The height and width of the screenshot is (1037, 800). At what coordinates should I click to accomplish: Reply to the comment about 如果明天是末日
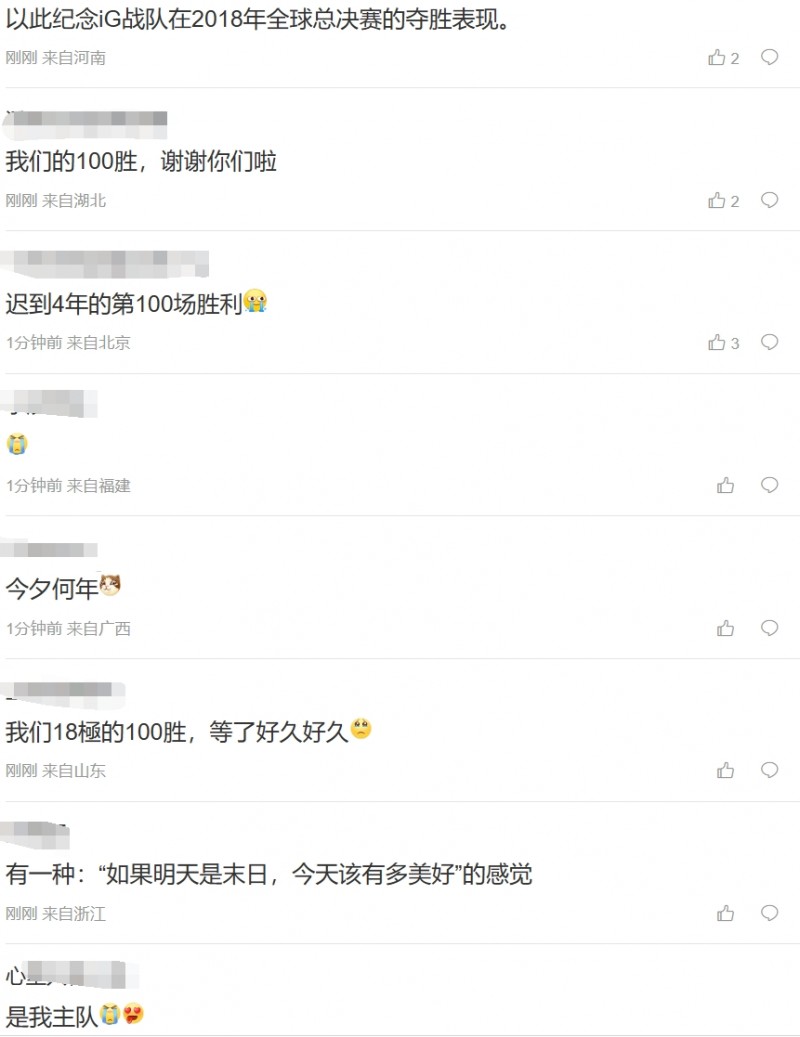tap(769, 914)
